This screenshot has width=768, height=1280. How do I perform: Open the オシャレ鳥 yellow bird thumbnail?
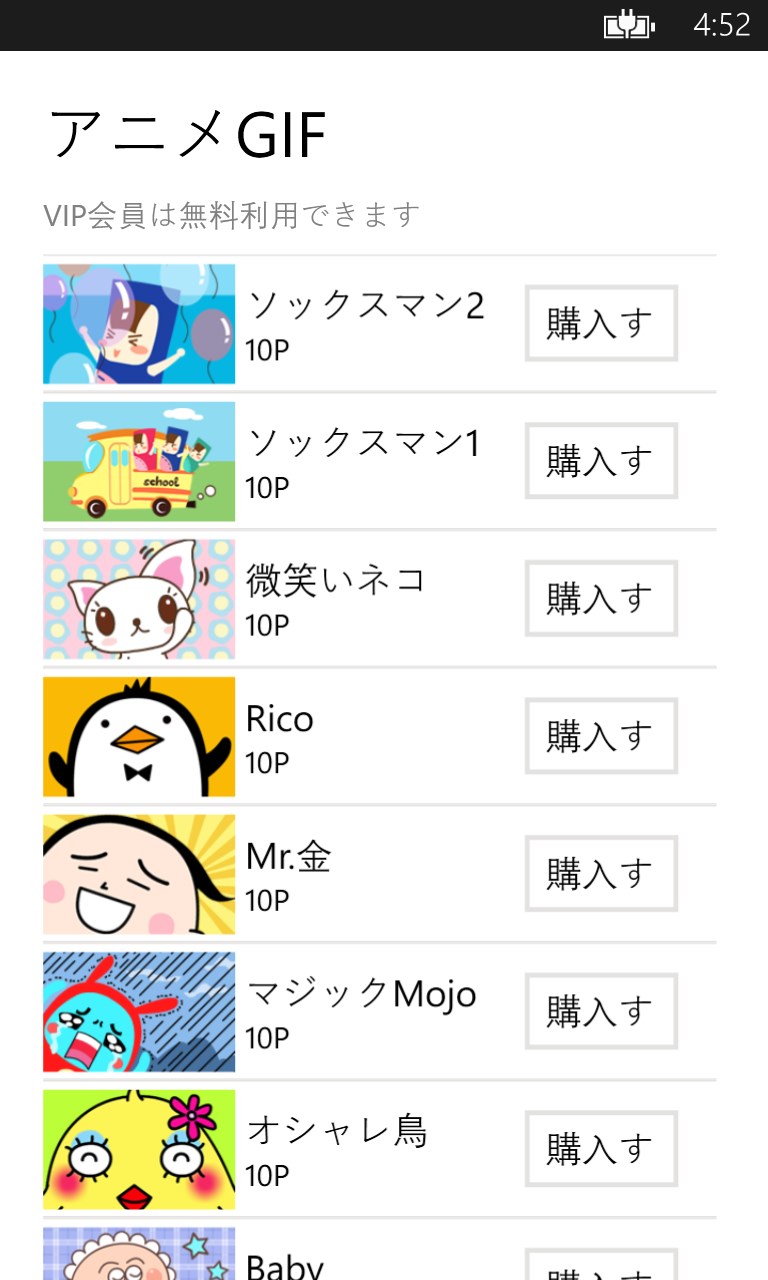click(139, 1150)
